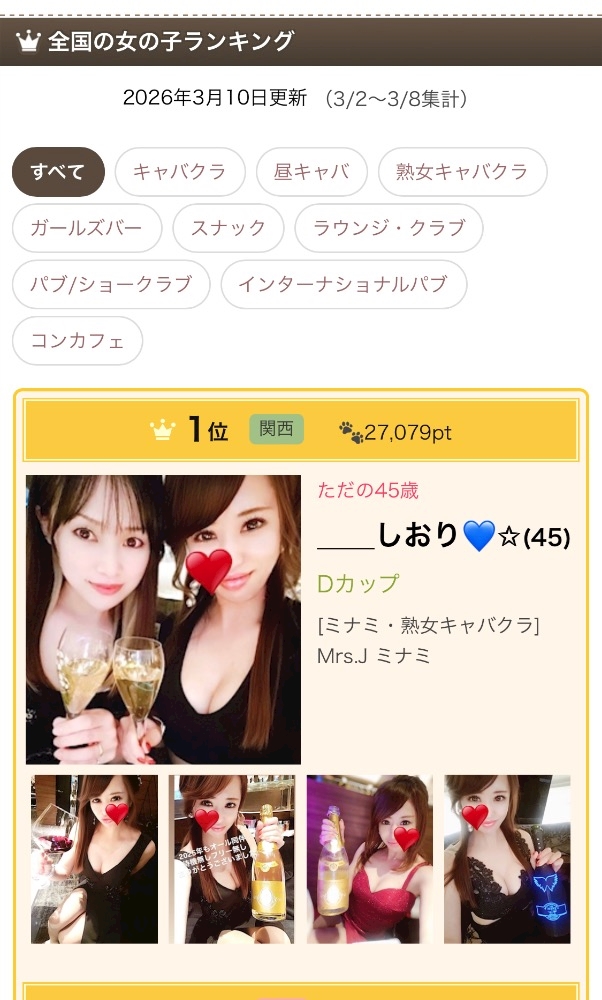The width and height of the screenshot is (602, 1000).
Task: View the Mrs.J ミナミ shop link
Action: [x=374, y=656]
